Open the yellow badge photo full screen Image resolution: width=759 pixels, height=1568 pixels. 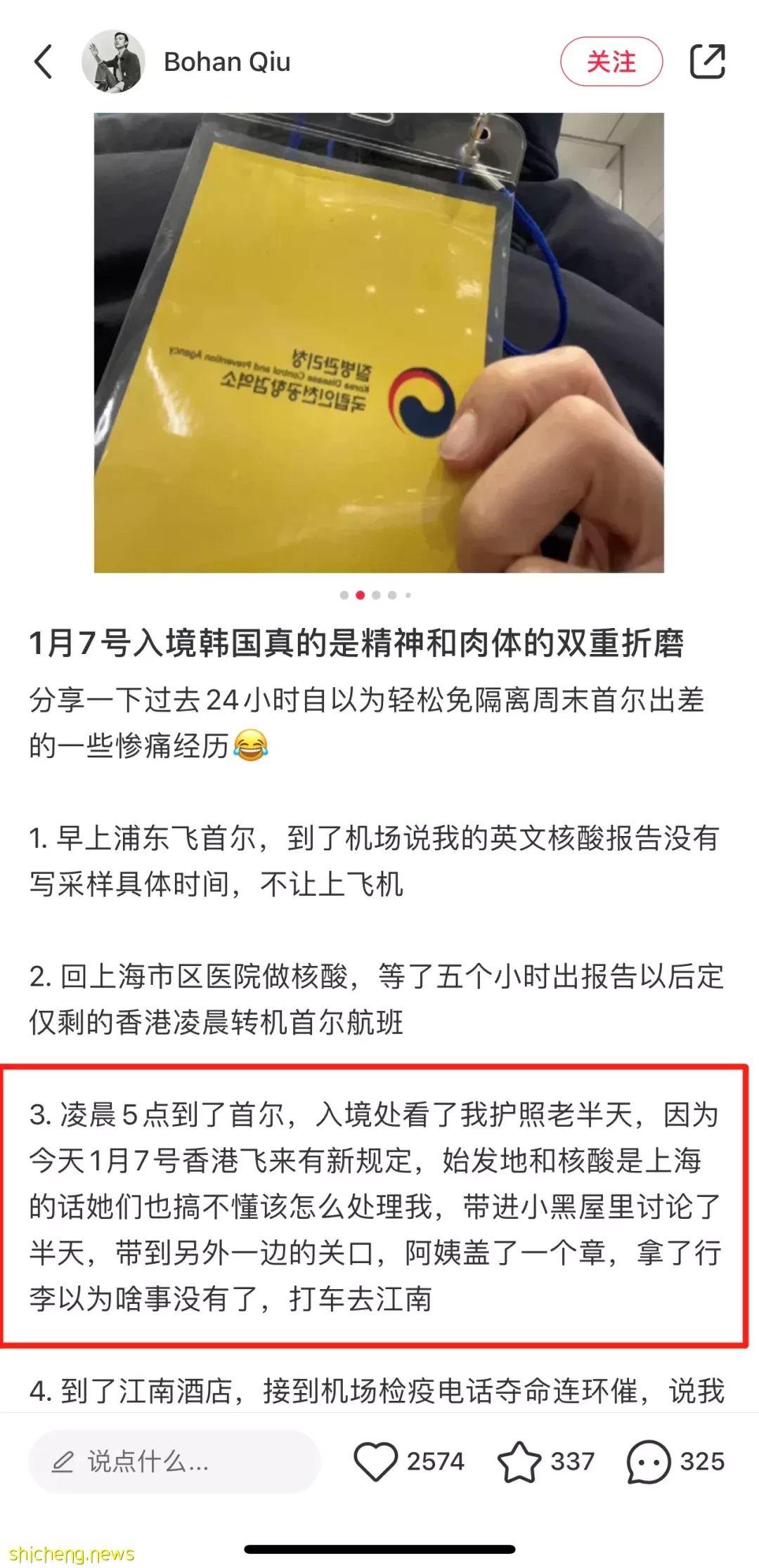click(379, 343)
